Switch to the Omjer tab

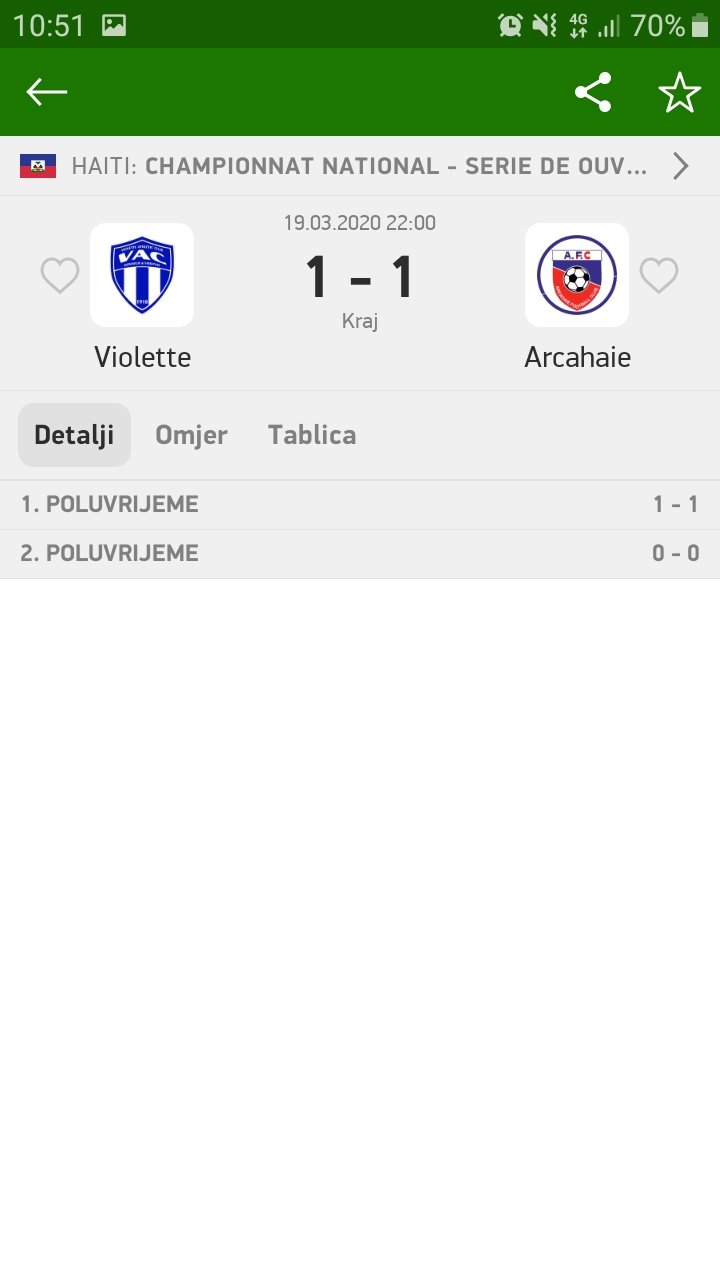point(191,435)
